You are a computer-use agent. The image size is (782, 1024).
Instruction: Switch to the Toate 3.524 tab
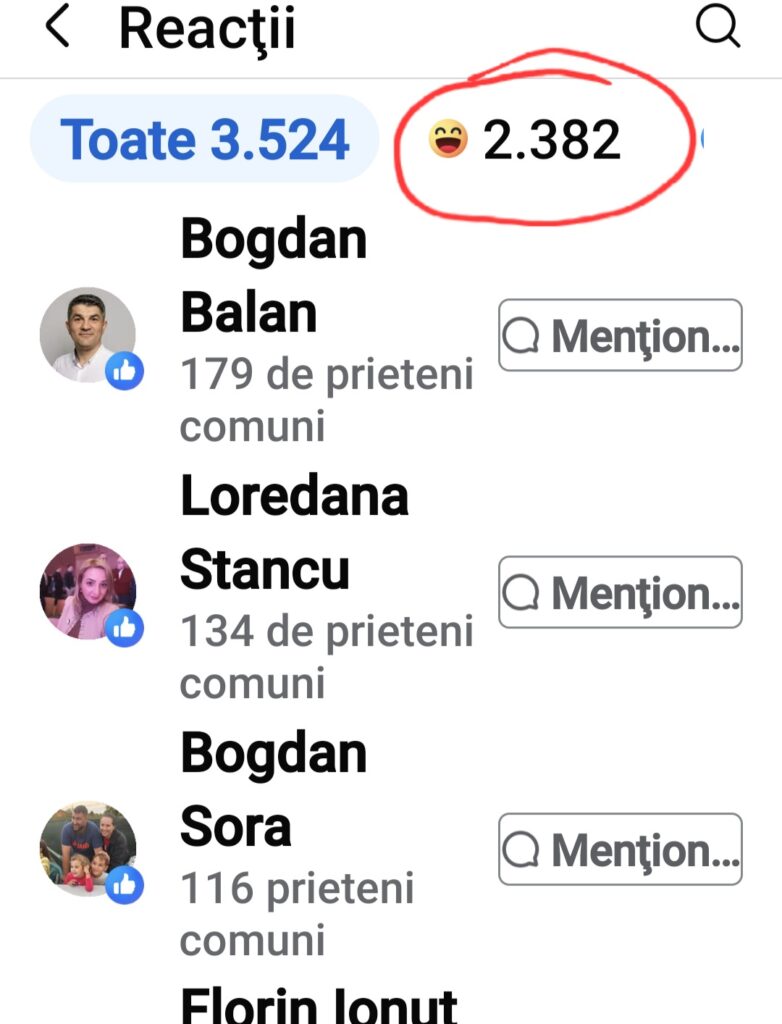pyautogui.click(x=205, y=139)
